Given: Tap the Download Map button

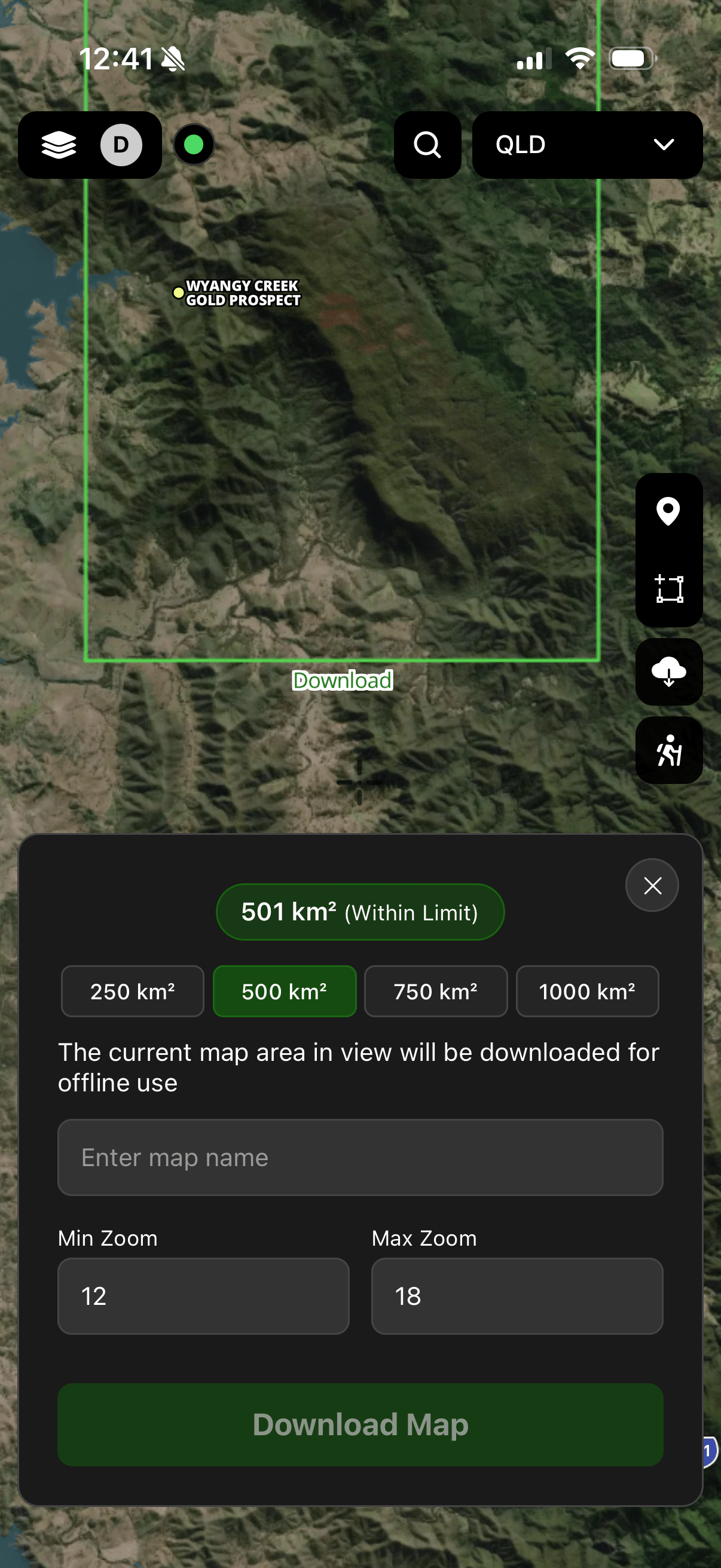Looking at the screenshot, I should (x=360, y=1424).
